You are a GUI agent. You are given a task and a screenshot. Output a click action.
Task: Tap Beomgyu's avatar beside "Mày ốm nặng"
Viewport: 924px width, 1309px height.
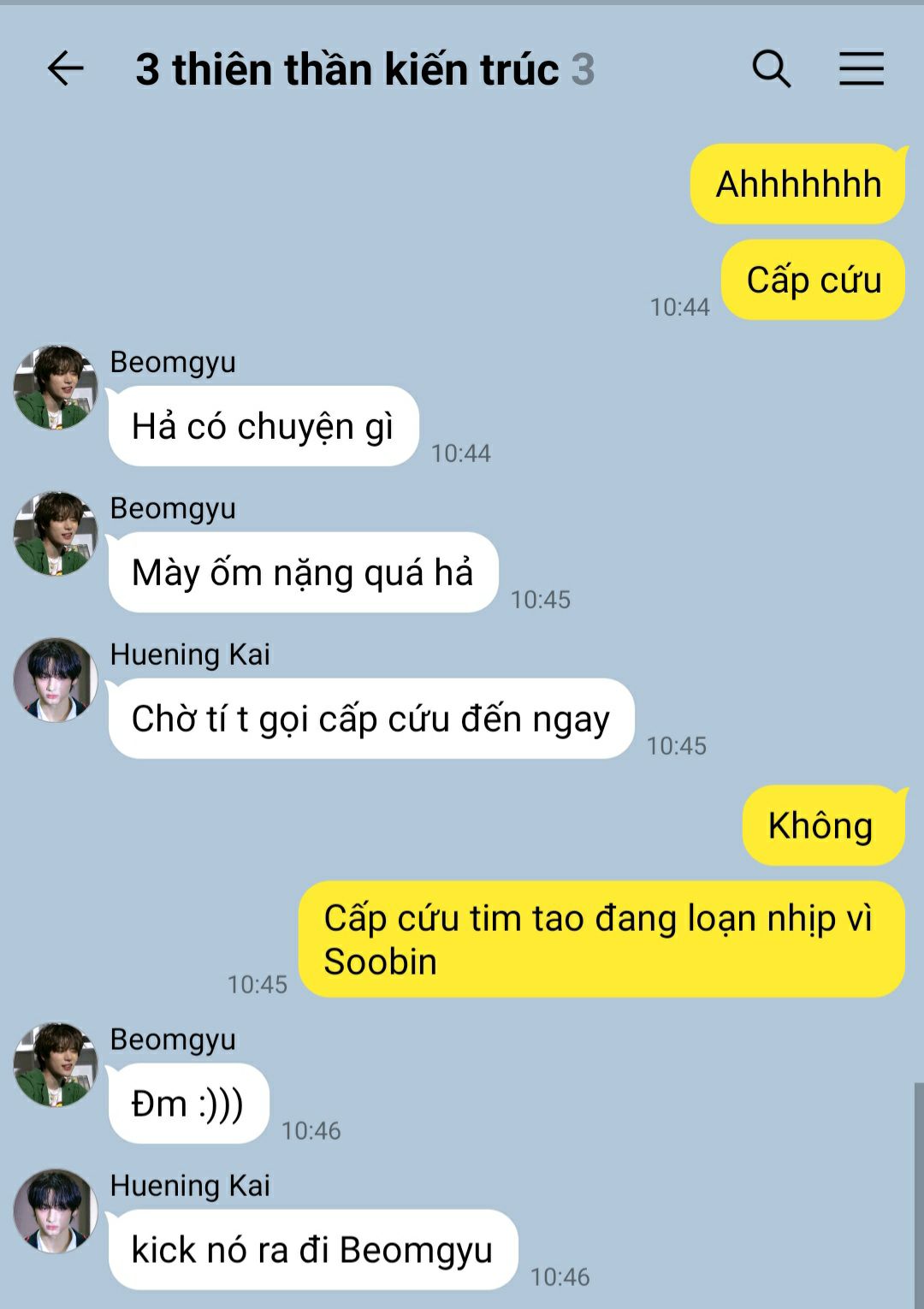[x=56, y=534]
